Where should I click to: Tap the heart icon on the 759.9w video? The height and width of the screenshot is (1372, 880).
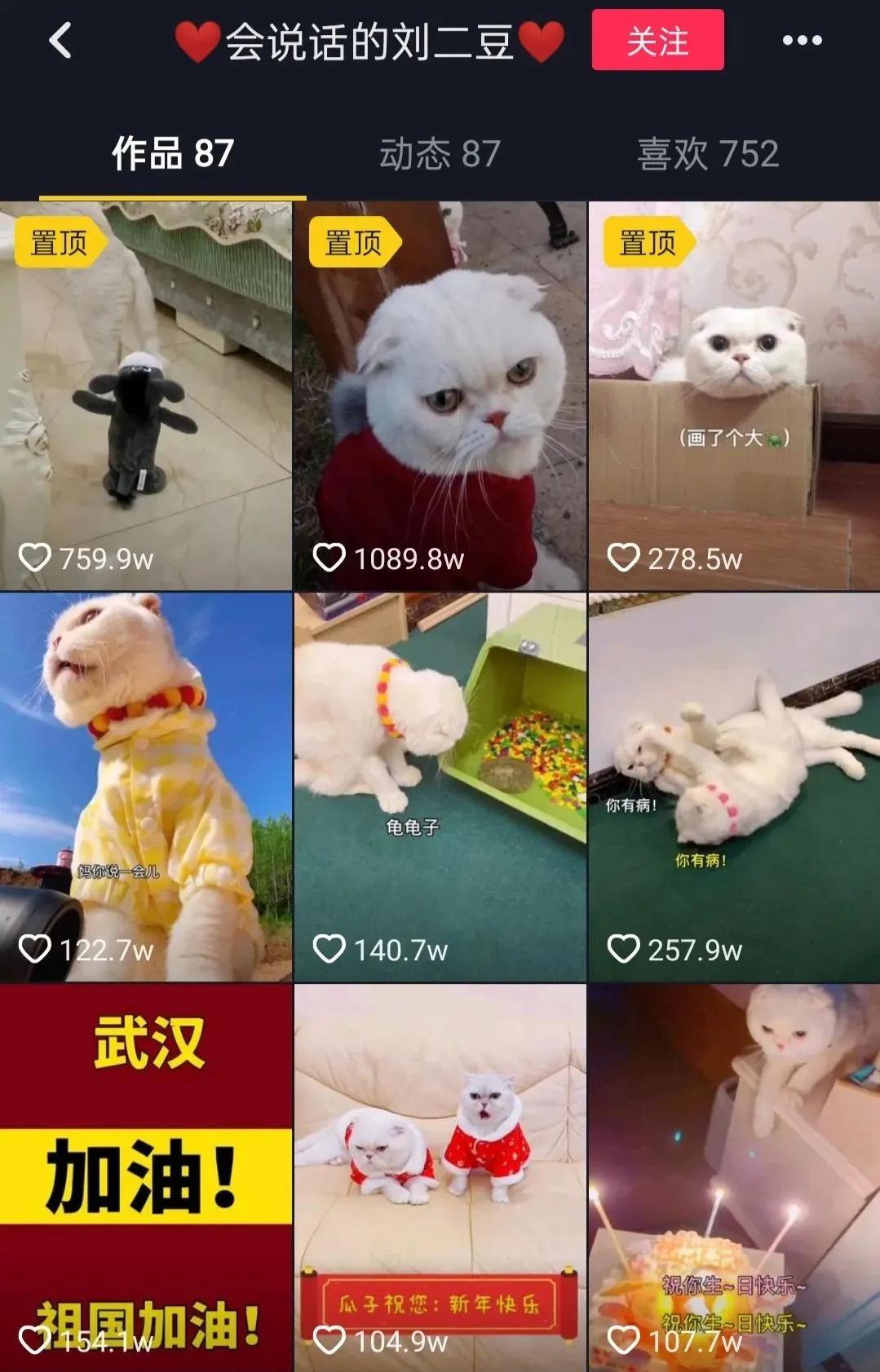[36, 558]
